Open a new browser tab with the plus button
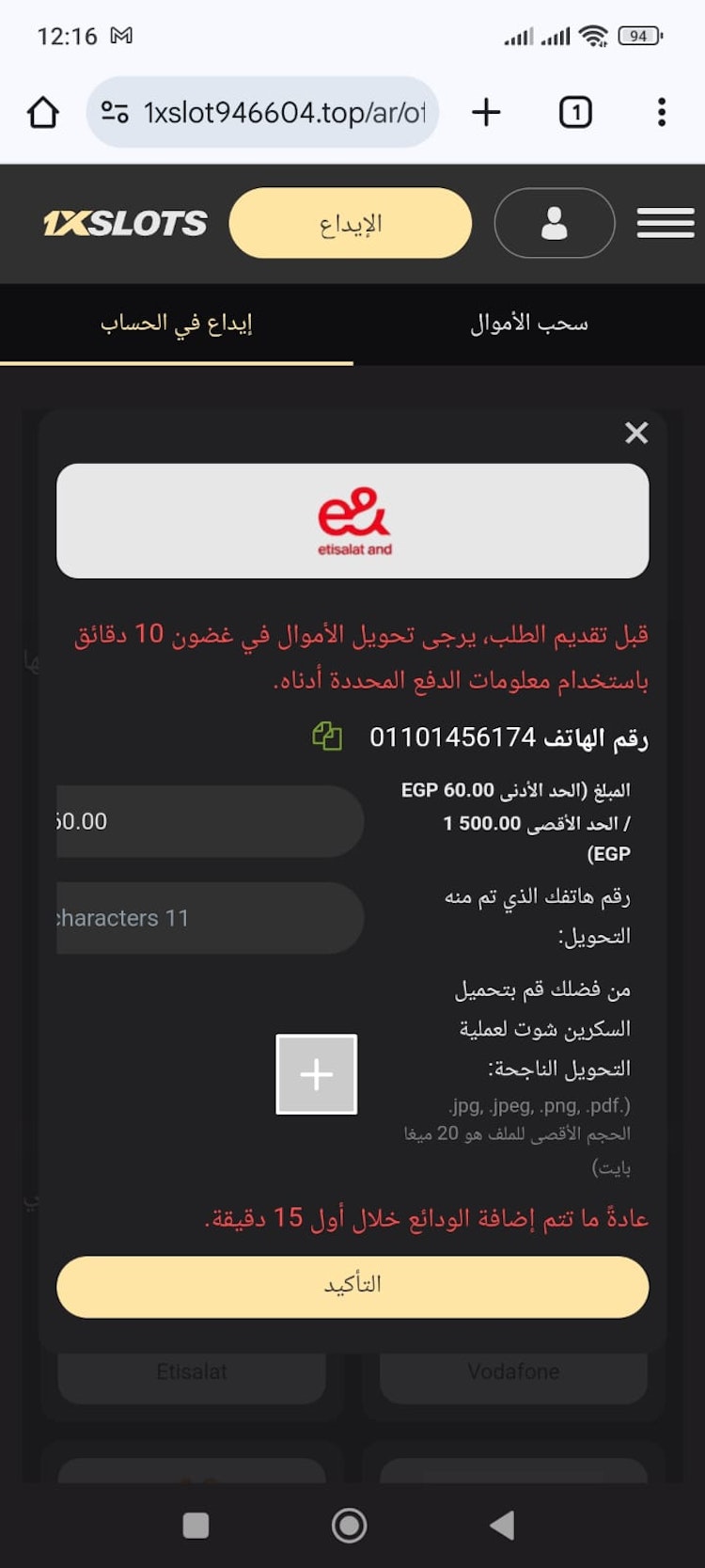The width and height of the screenshot is (705, 1568). pyautogui.click(x=485, y=112)
